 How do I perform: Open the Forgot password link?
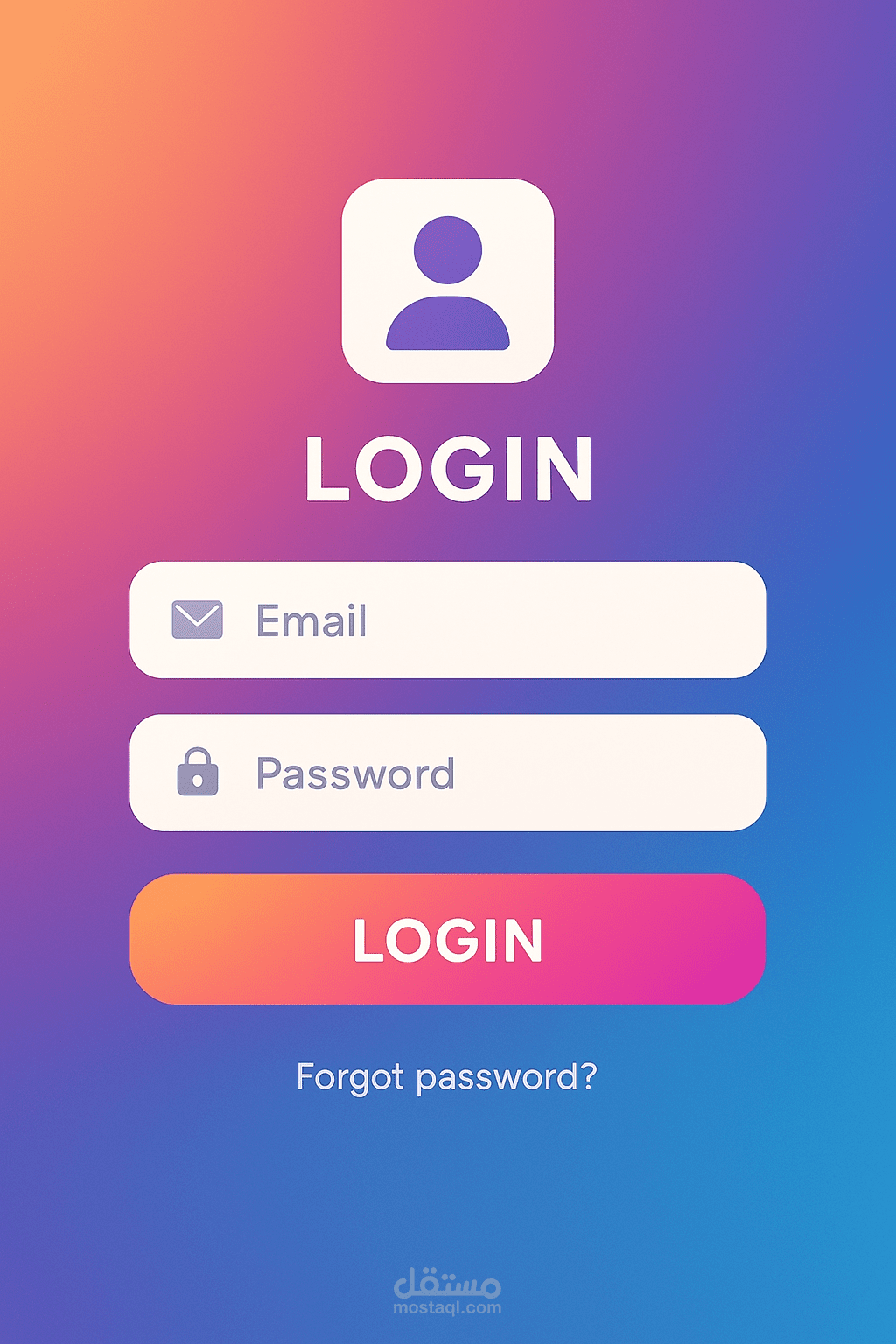[448, 1078]
